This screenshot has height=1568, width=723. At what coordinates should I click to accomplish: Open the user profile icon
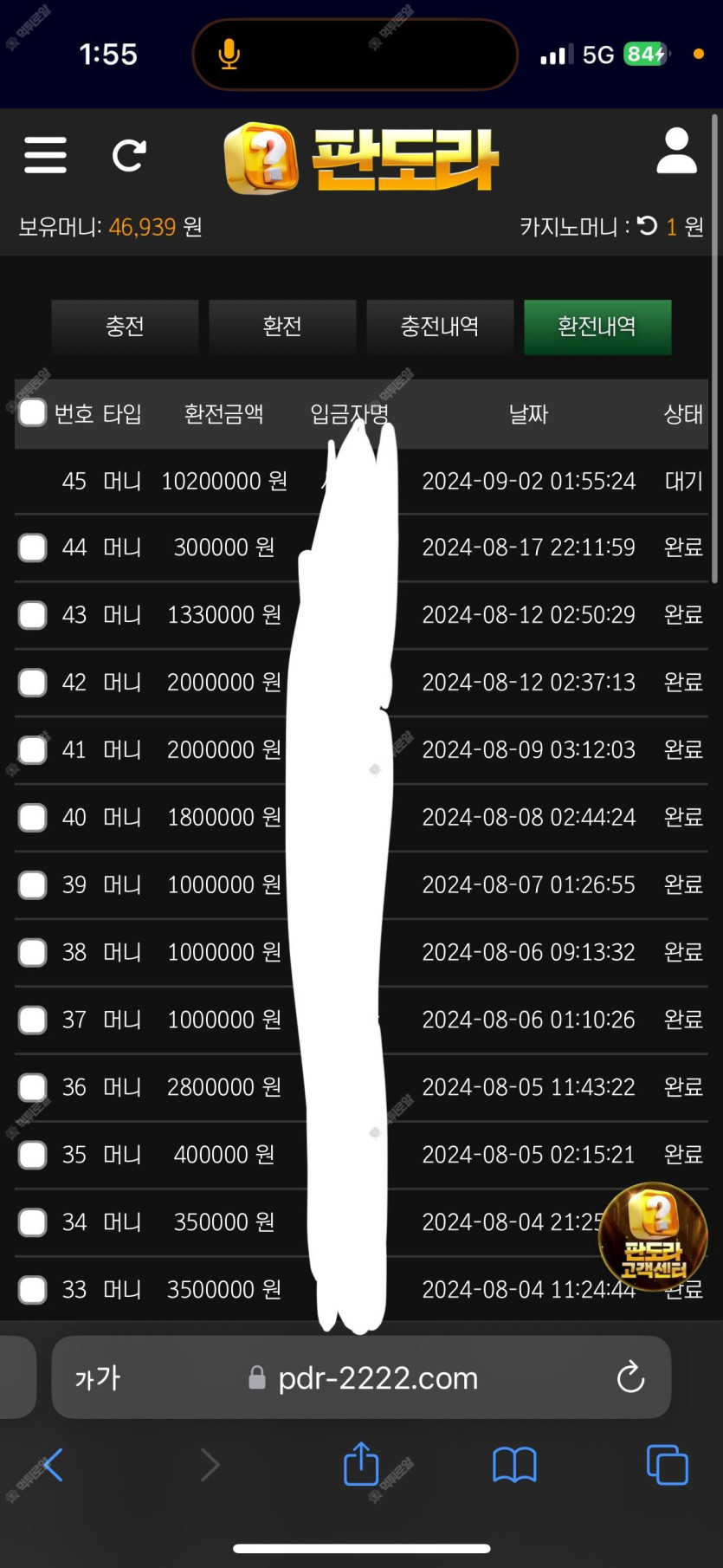(676, 152)
